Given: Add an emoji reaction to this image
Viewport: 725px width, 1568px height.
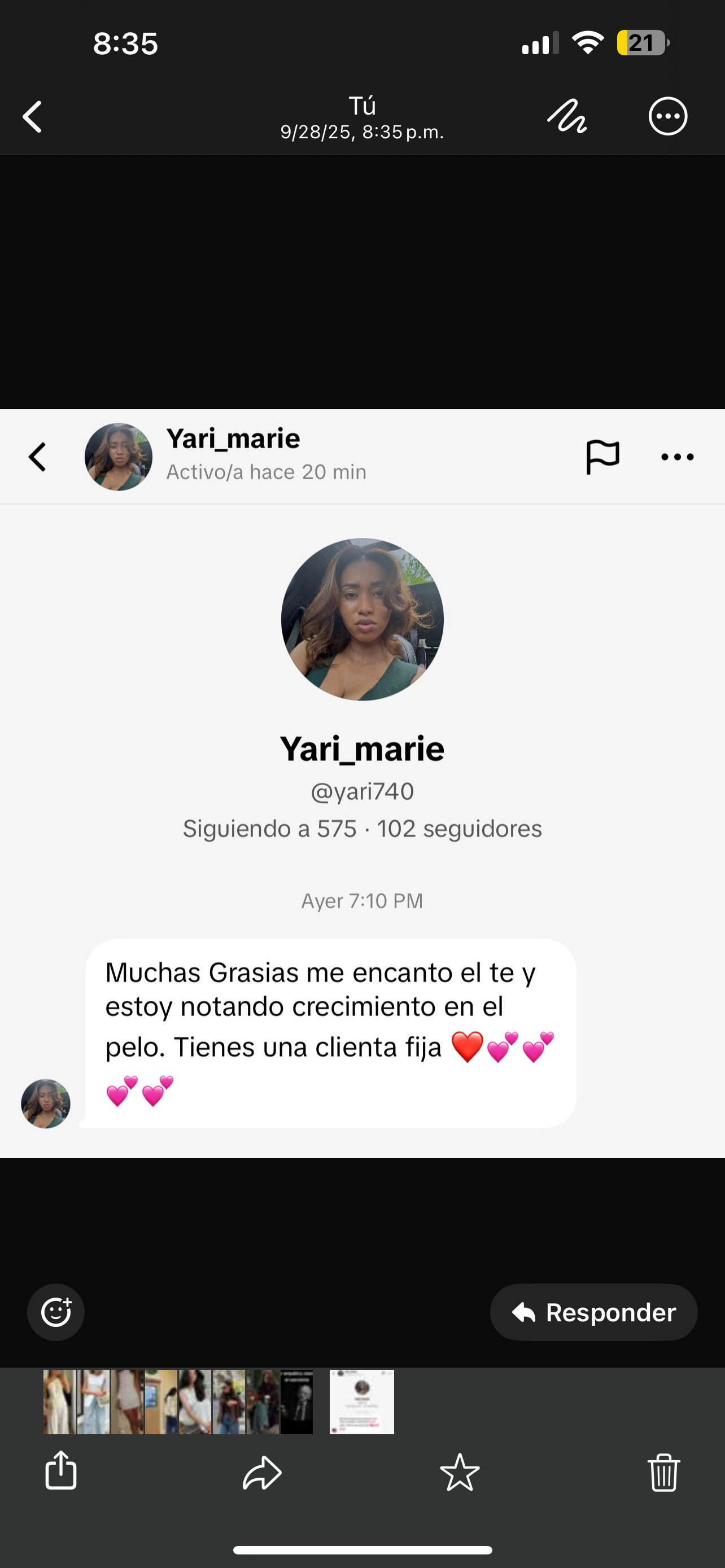Looking at the screenshot, I should [x=56, y=1312].
